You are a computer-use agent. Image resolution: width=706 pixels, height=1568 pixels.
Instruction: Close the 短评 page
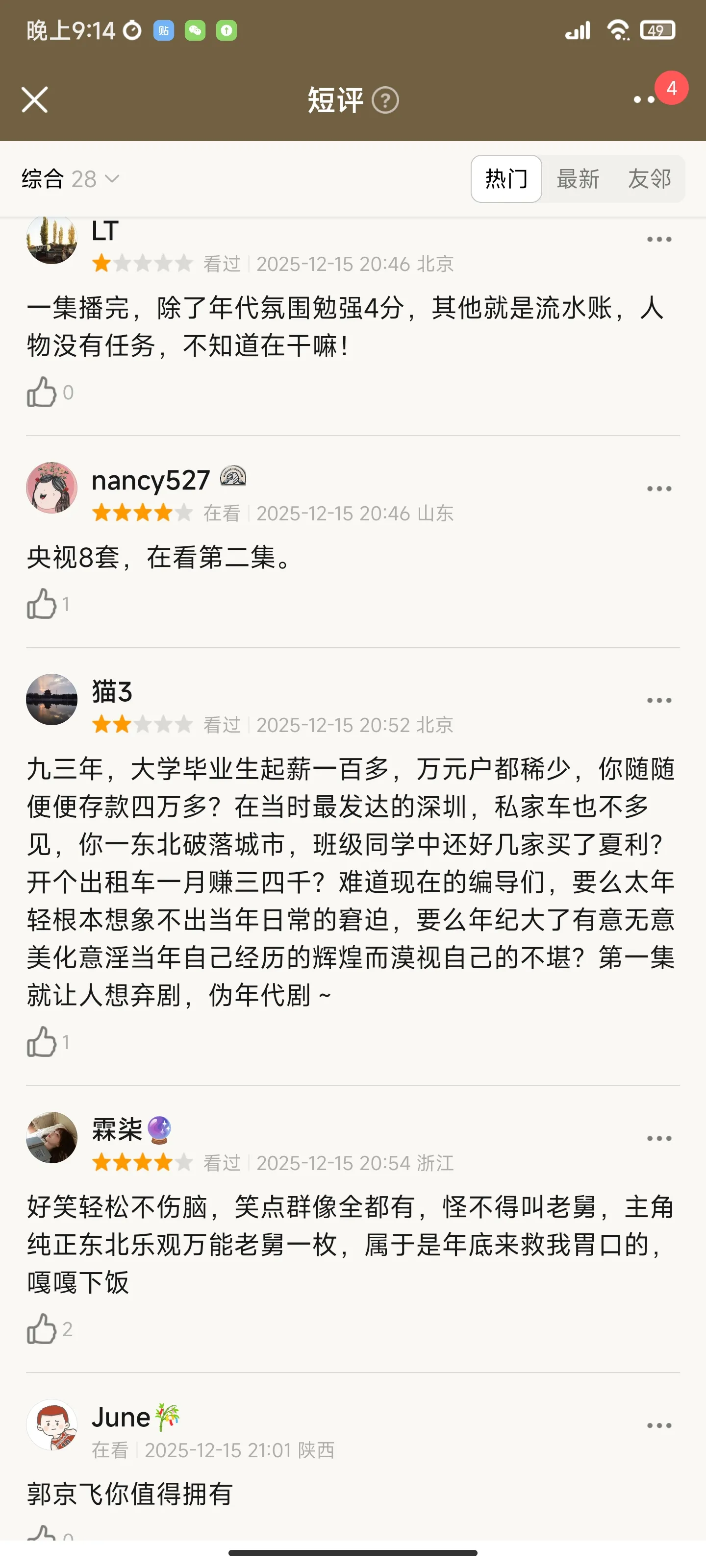coord(34,100)
